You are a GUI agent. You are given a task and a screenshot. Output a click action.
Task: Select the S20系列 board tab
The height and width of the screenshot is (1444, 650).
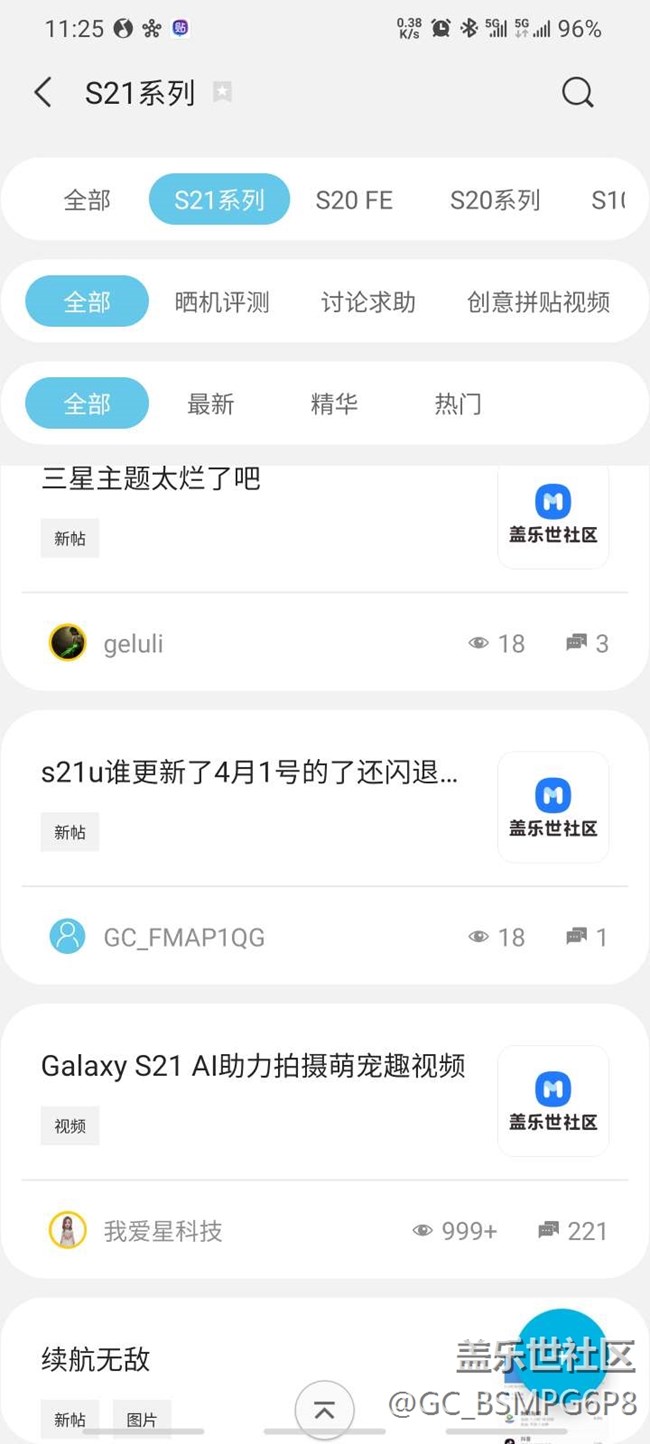[x=495, y=200]
